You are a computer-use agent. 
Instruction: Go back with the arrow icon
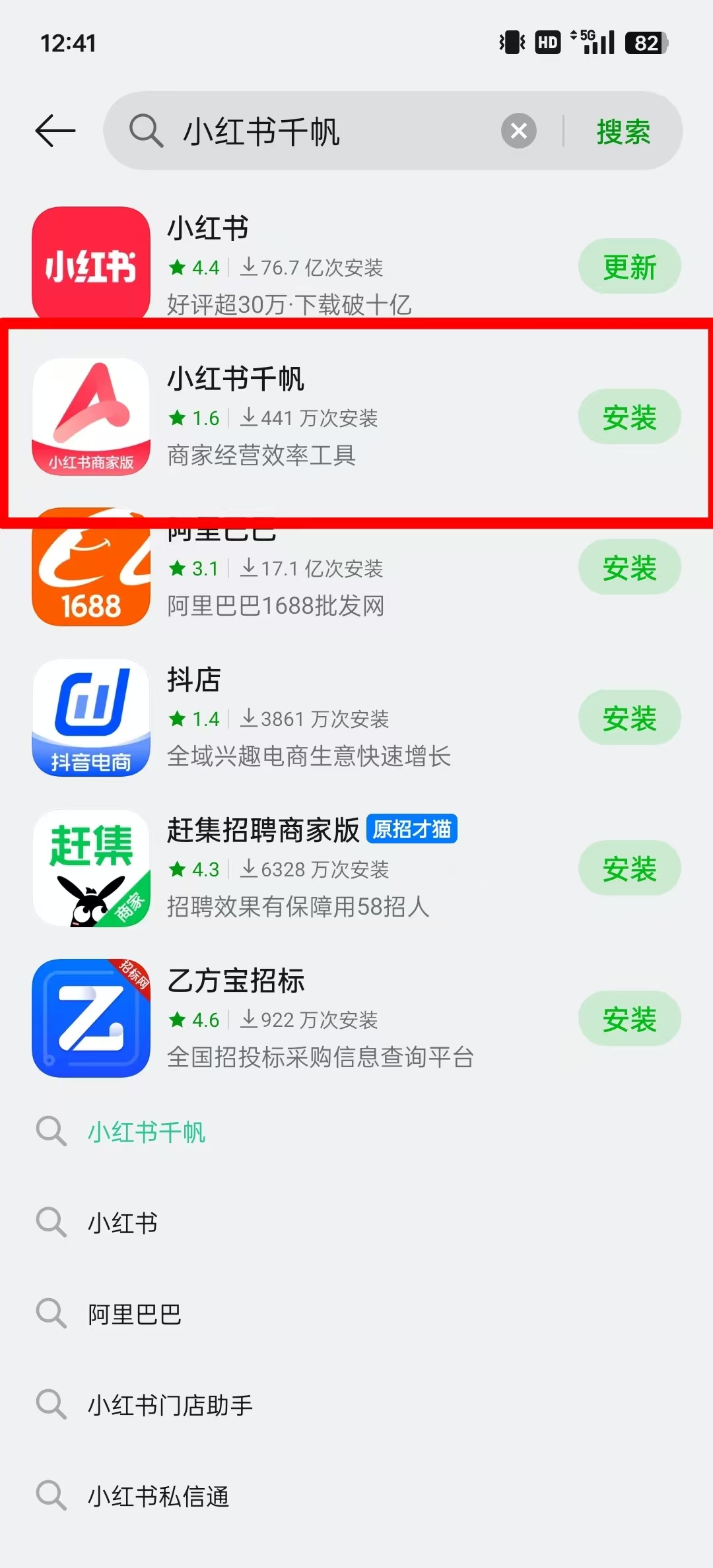click(55, 131)
